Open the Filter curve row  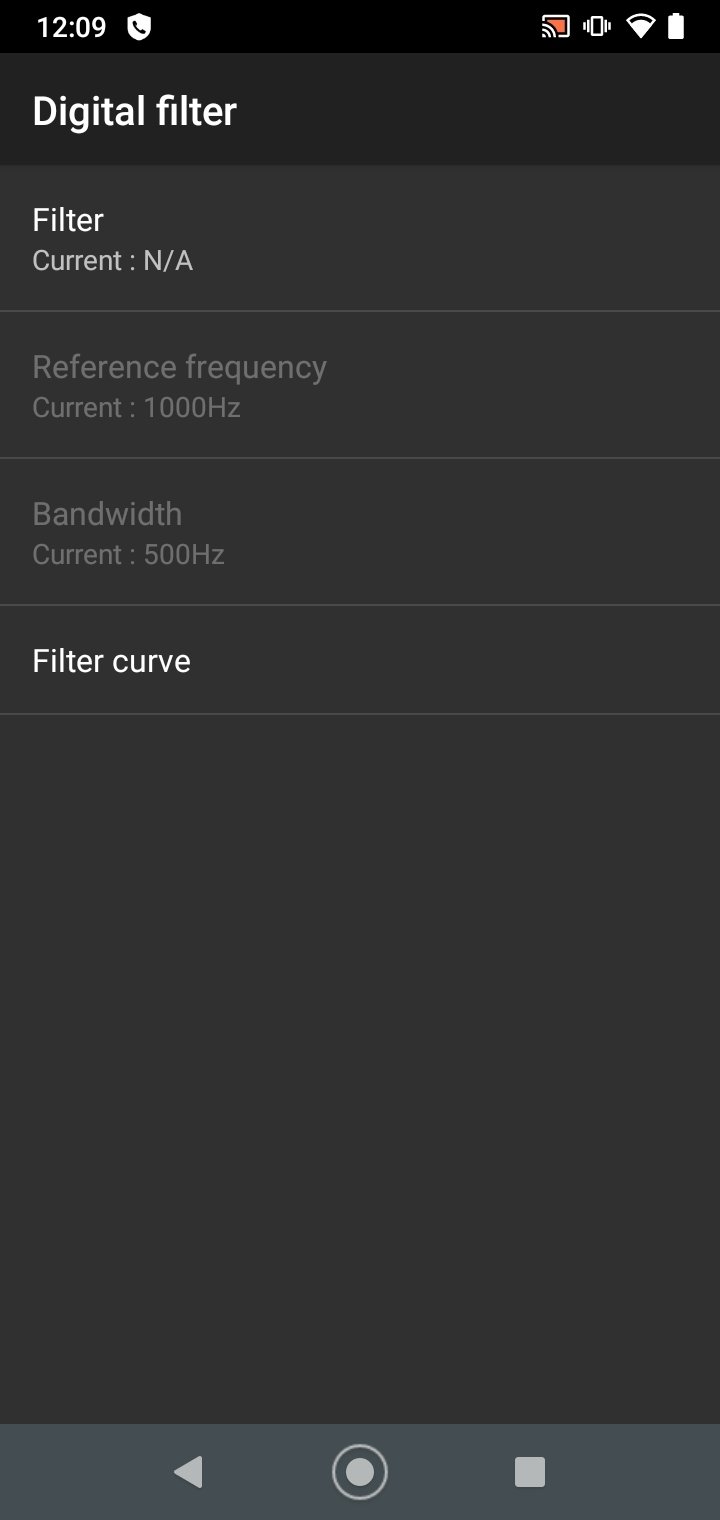point(360,660)
